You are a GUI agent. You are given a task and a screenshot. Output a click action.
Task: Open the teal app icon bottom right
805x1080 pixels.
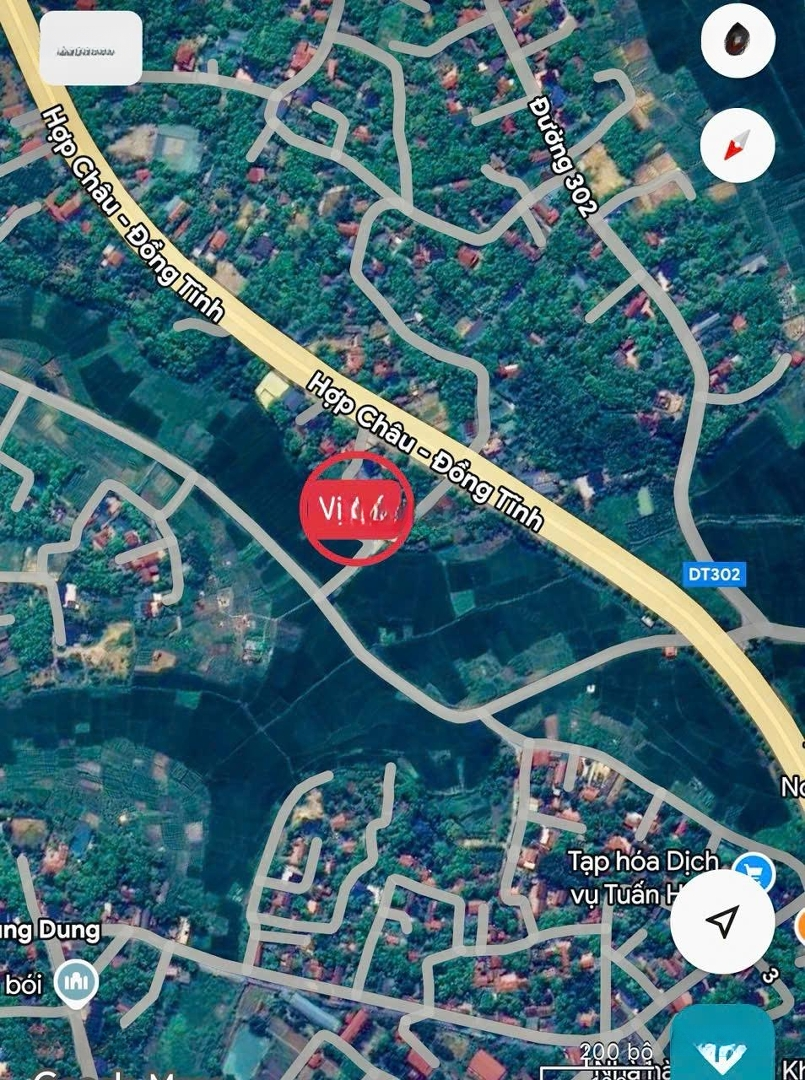[x=718, y=1055]
